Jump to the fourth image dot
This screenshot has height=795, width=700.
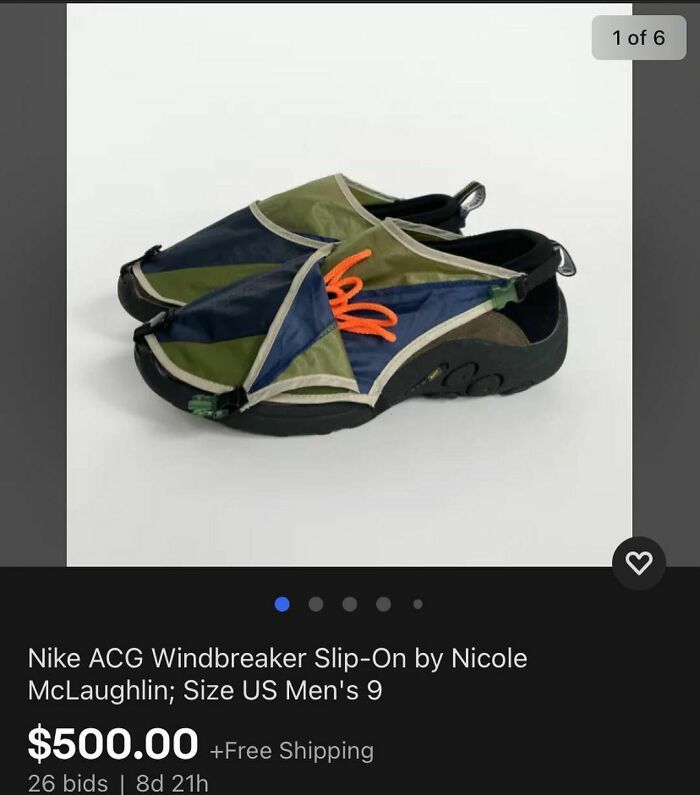tap(384, 604)
